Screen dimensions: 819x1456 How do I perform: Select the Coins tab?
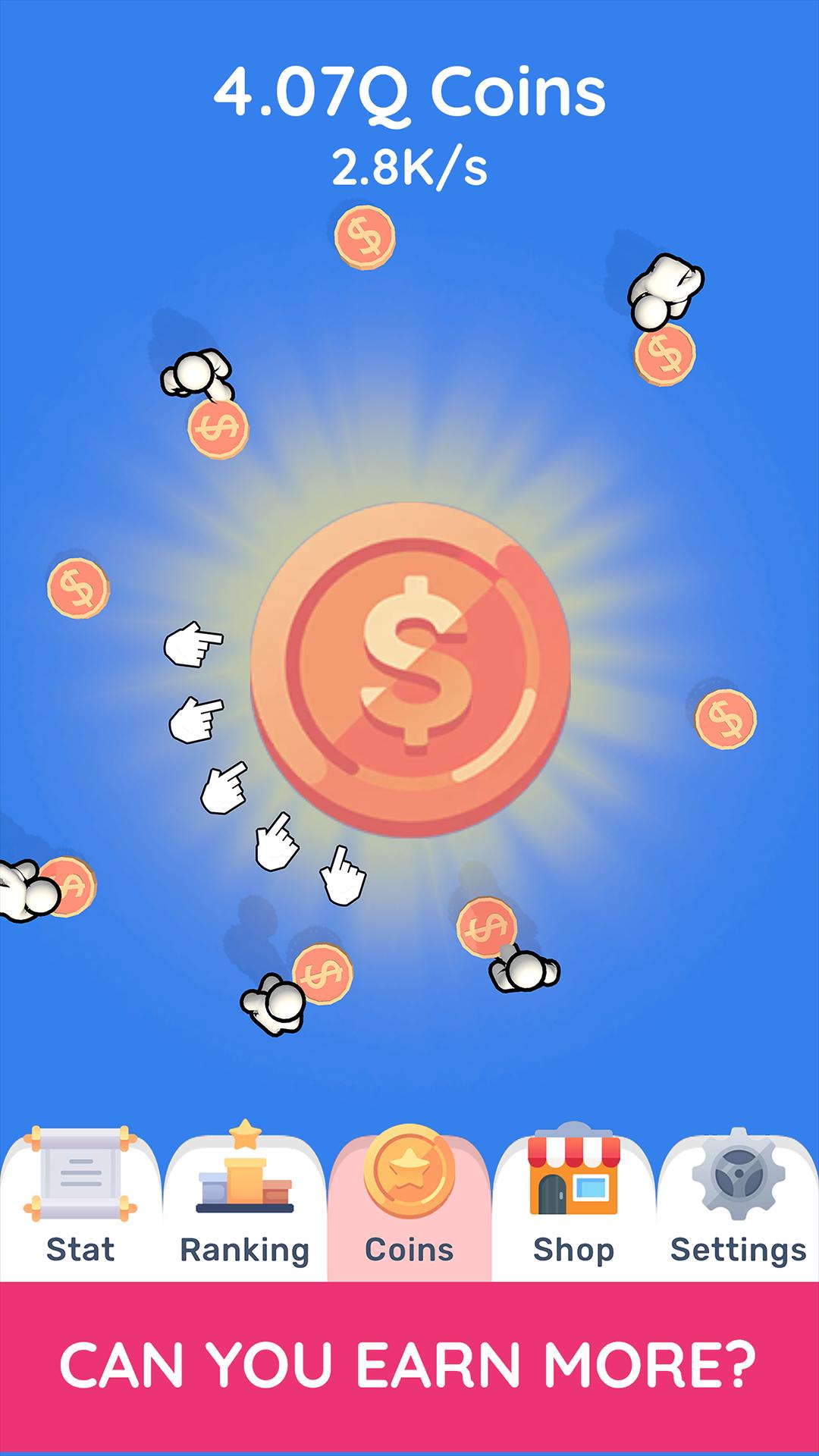point(409,1206)
